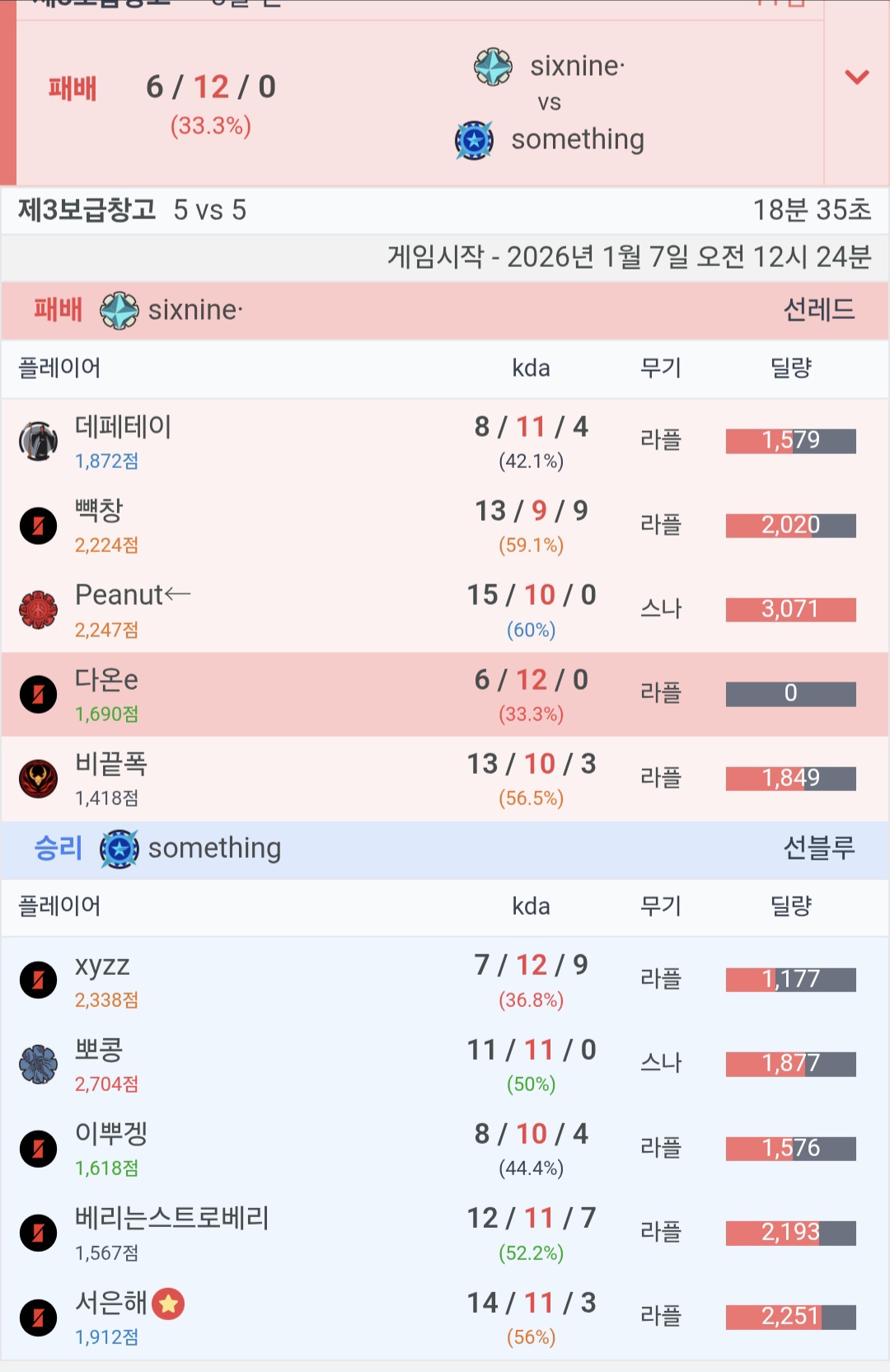Screen dimensions: 890x1372
Task: Open player 뻑창's profile
Action: pos(99,512)
